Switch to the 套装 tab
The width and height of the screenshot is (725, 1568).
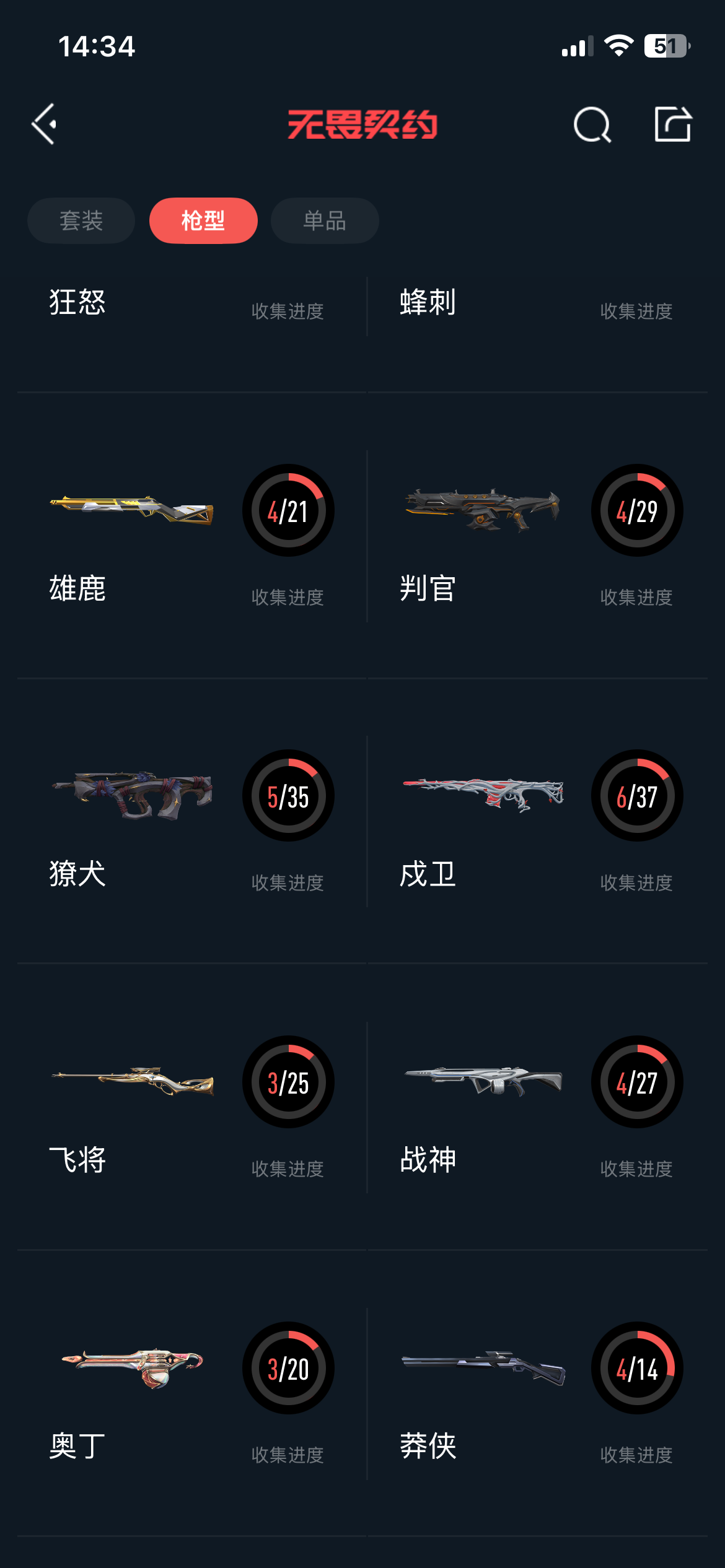click(x=81, y=220)
